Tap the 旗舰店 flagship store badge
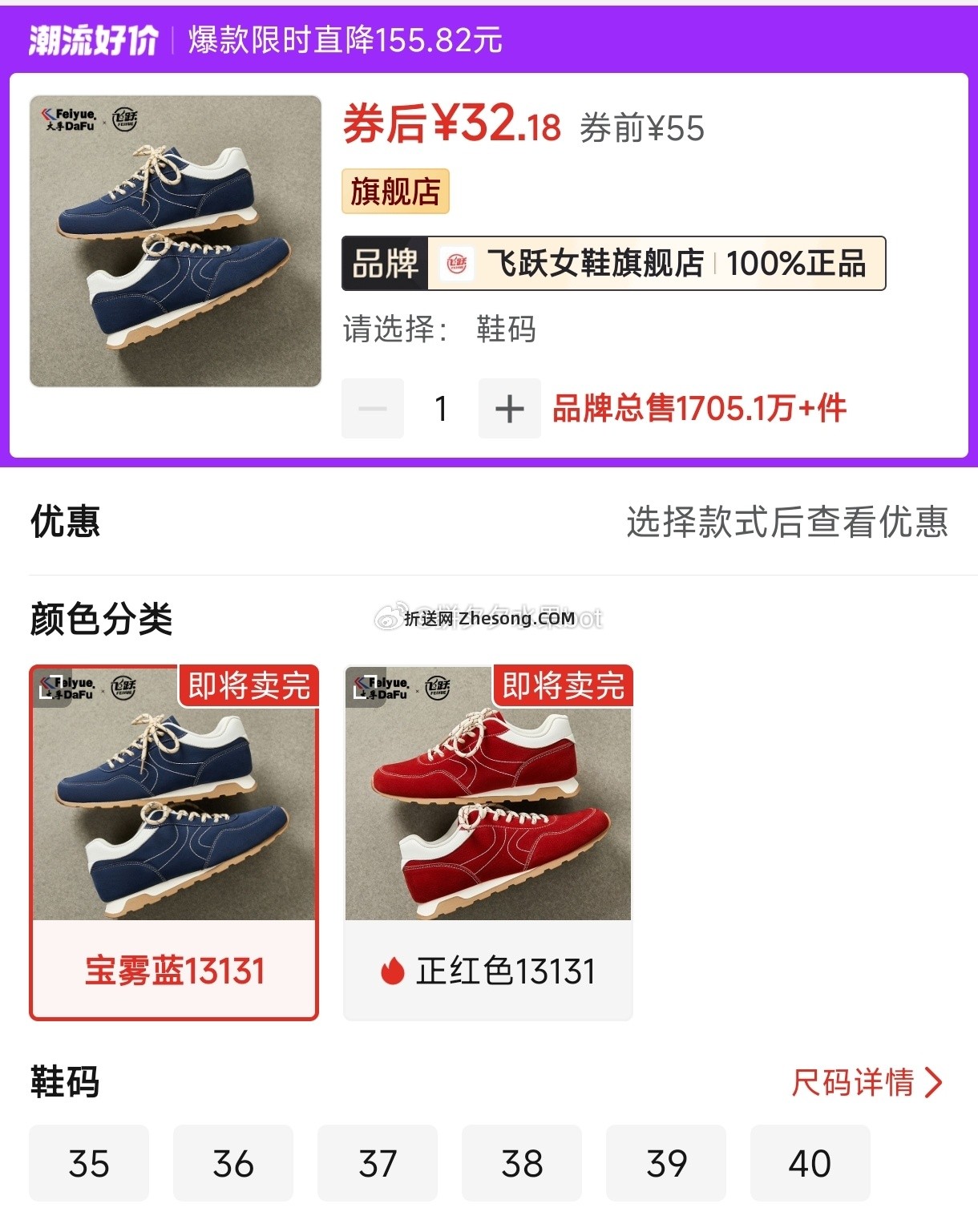978x1232 pixels. [394, 192]
